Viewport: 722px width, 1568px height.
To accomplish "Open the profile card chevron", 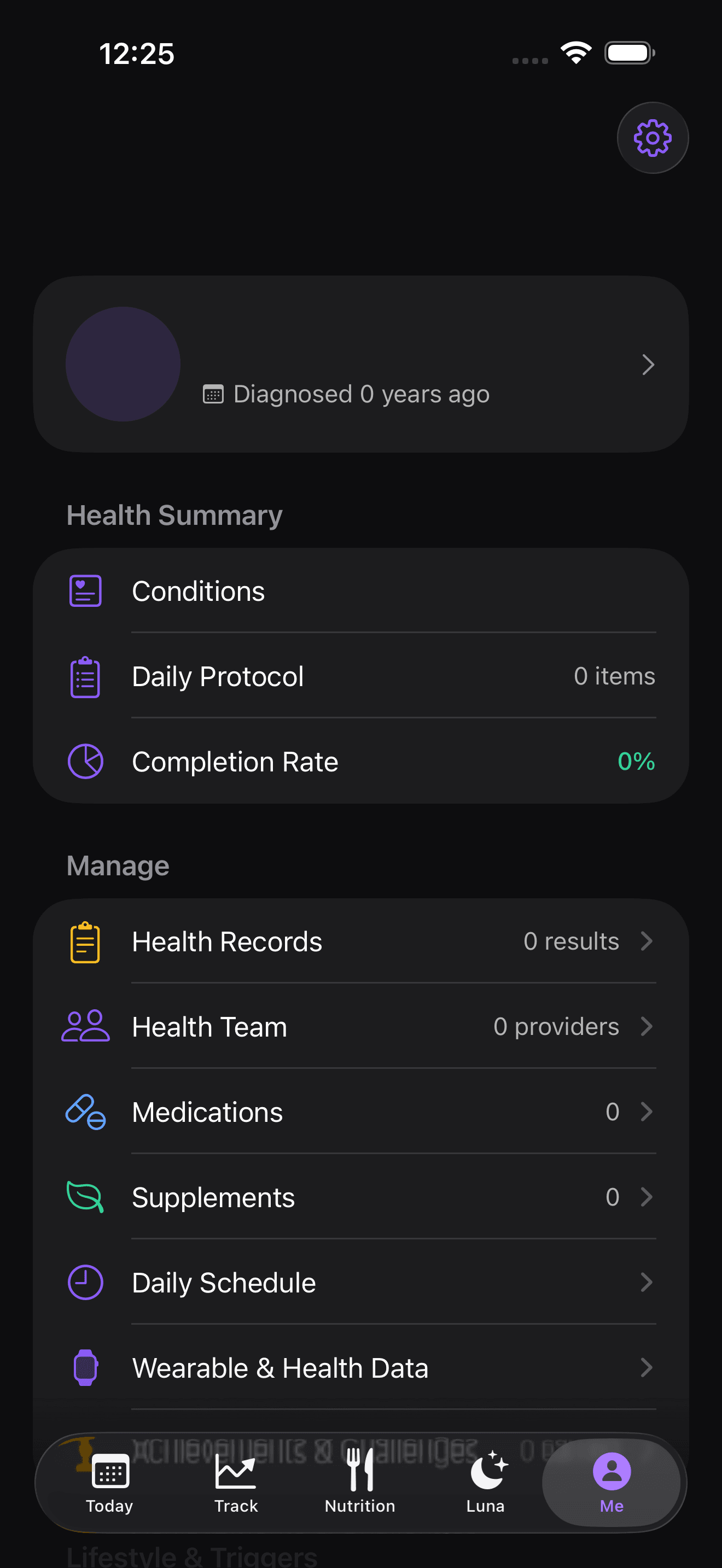I will pyautogui.click(x=648, y=364).
